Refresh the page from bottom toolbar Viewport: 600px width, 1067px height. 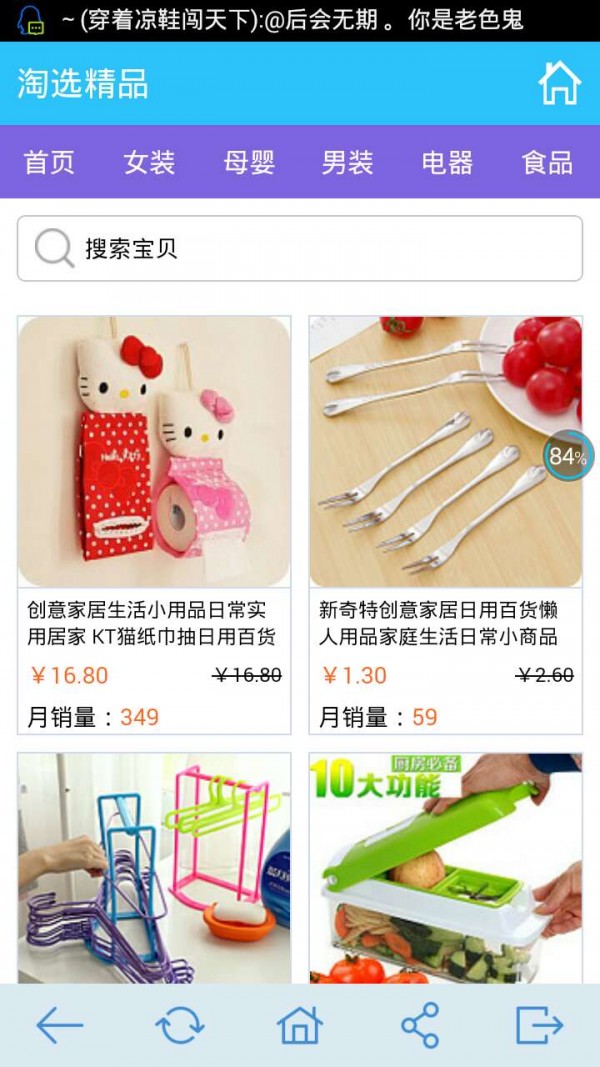(x=180, y=1025)
